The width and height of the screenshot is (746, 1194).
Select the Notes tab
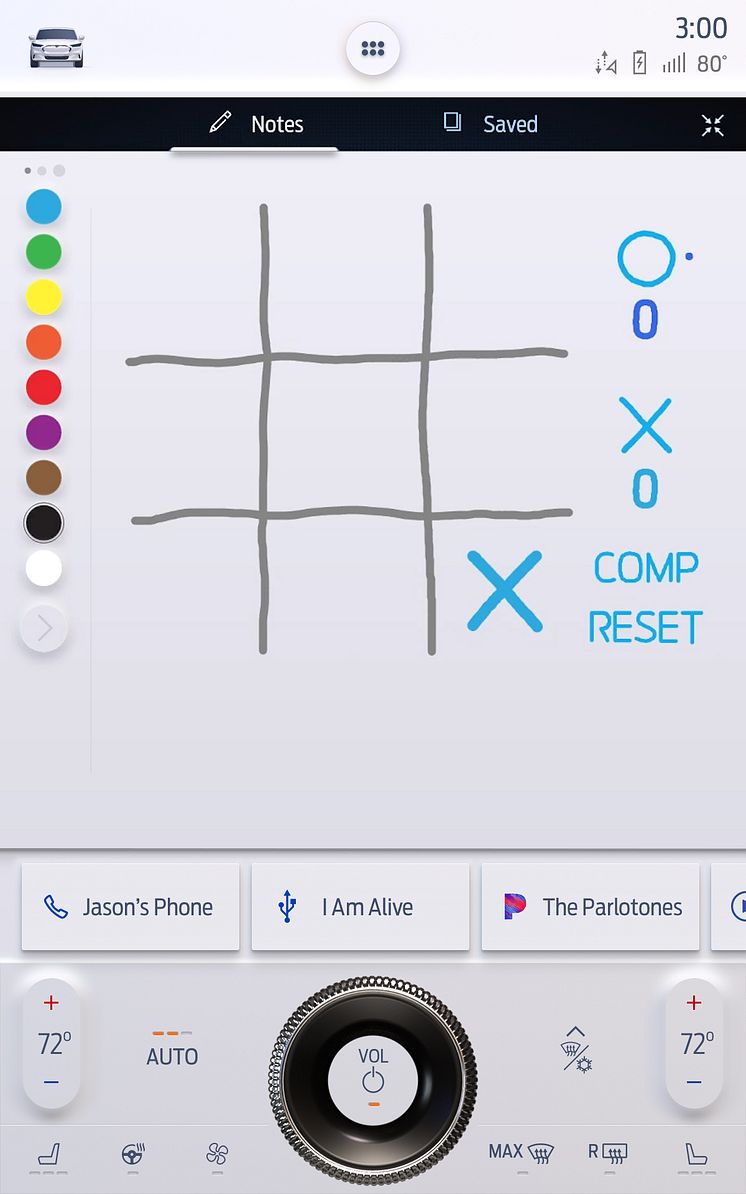257,124
